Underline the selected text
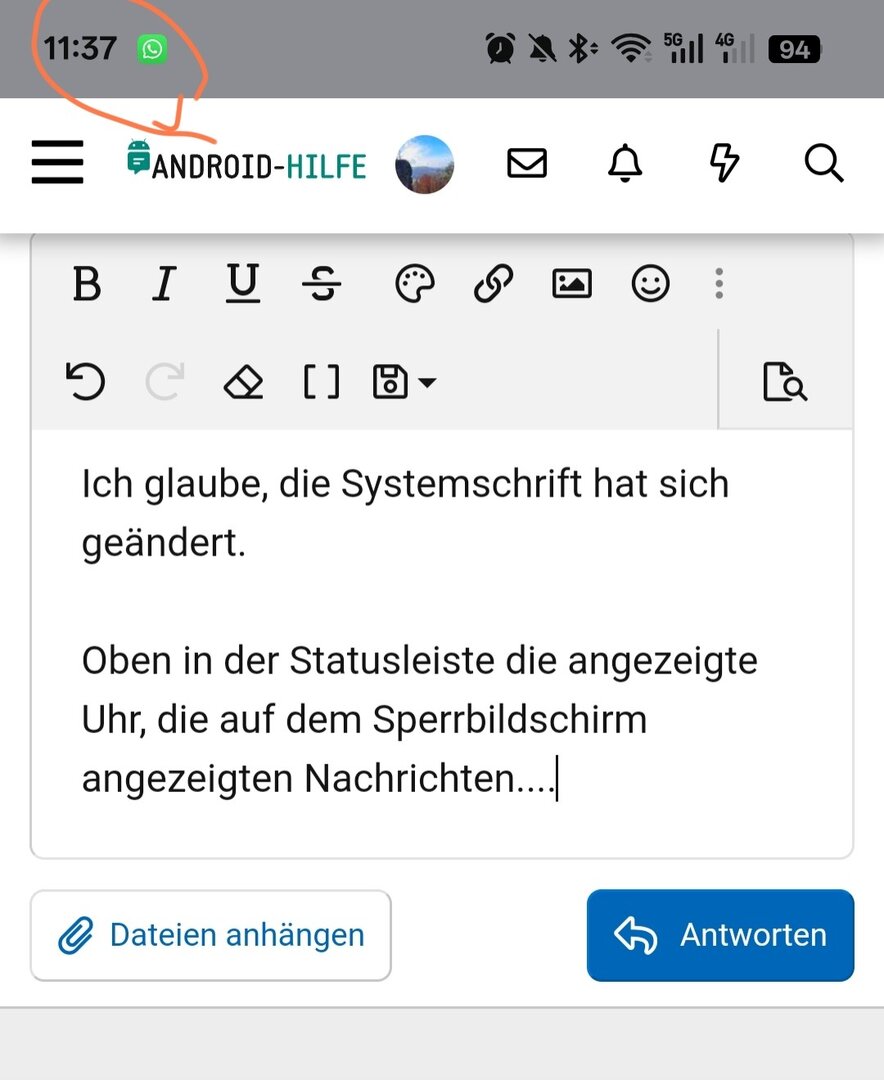 click(242, 285)
